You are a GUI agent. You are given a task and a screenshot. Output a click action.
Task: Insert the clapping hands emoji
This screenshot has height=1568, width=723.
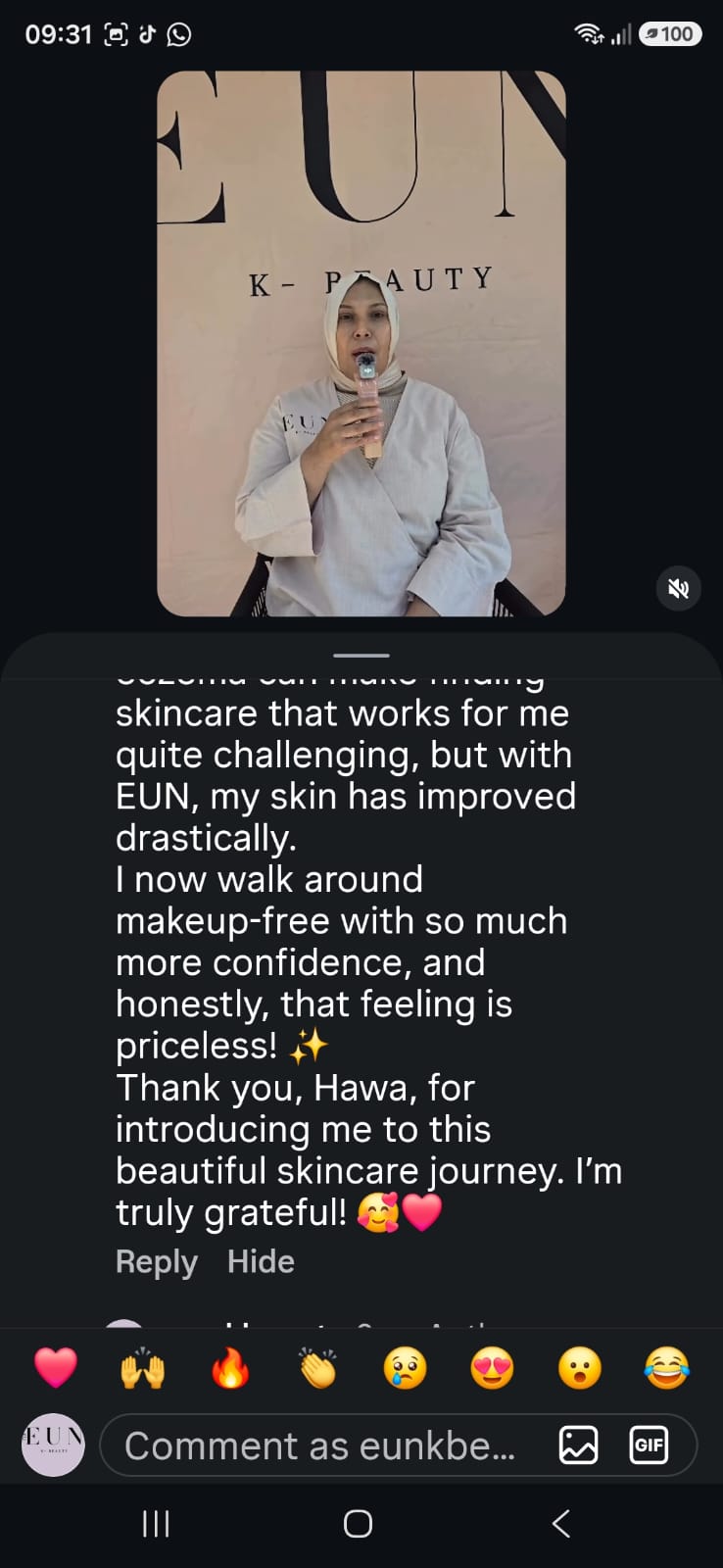point(317,1368)
